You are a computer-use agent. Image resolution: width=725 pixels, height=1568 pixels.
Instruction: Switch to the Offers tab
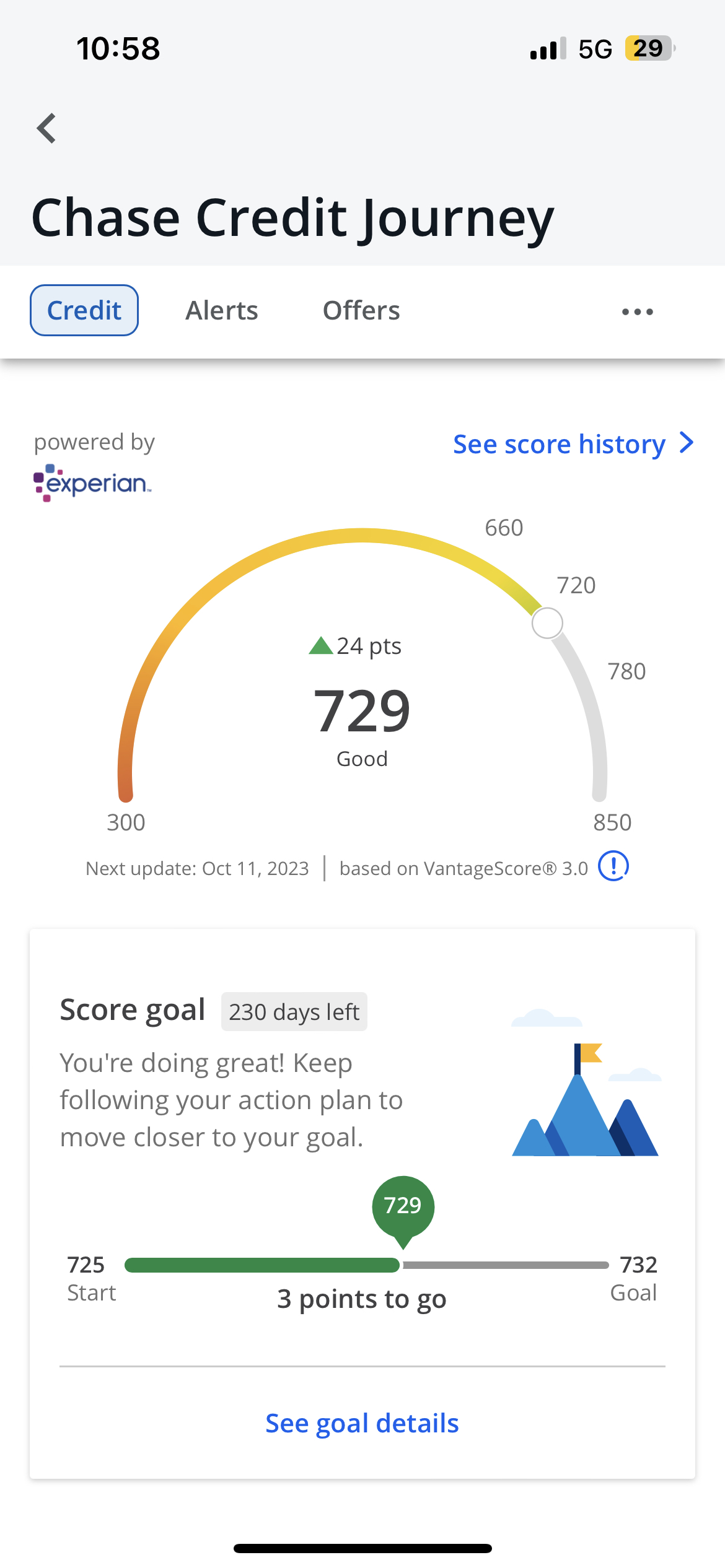361,310
